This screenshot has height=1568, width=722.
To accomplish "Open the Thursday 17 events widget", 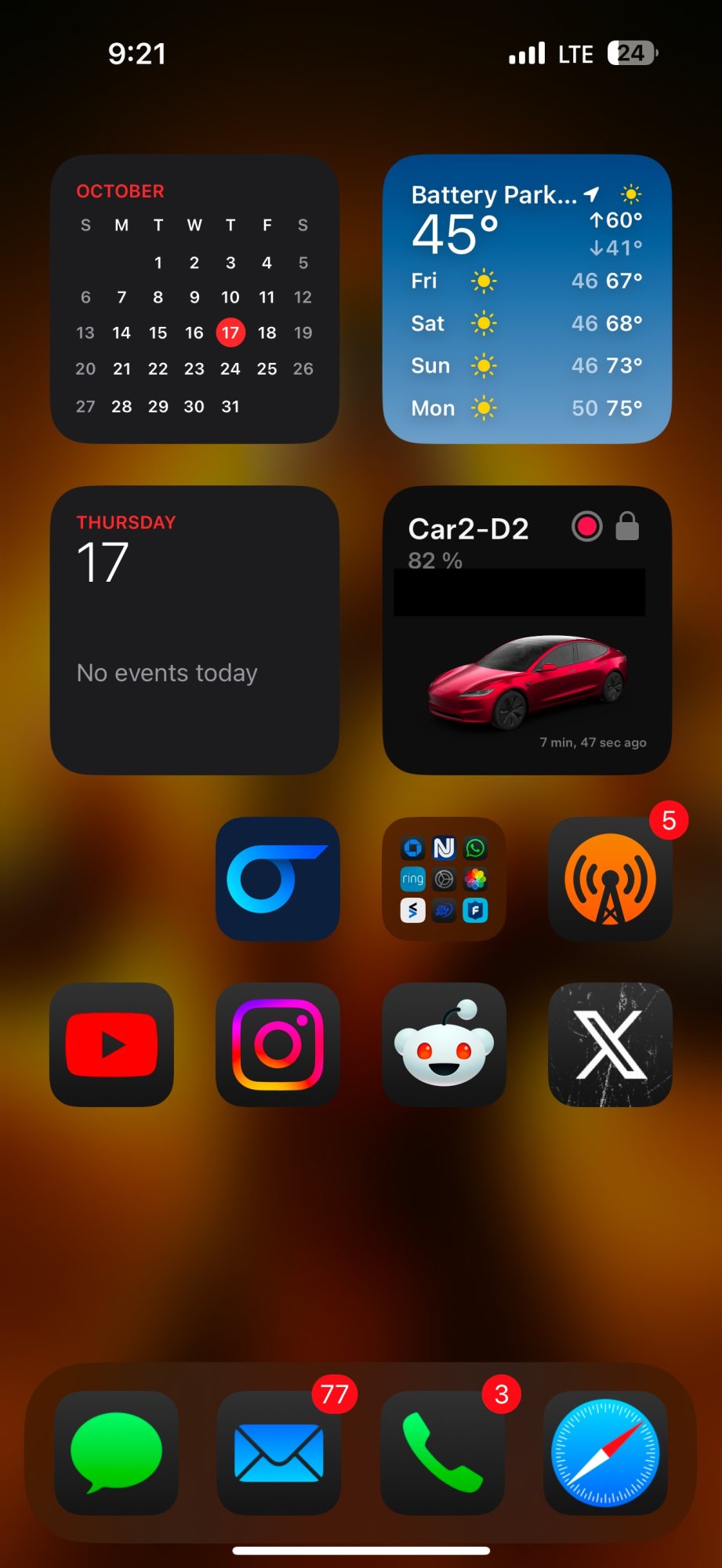I will tap(194, 630).
